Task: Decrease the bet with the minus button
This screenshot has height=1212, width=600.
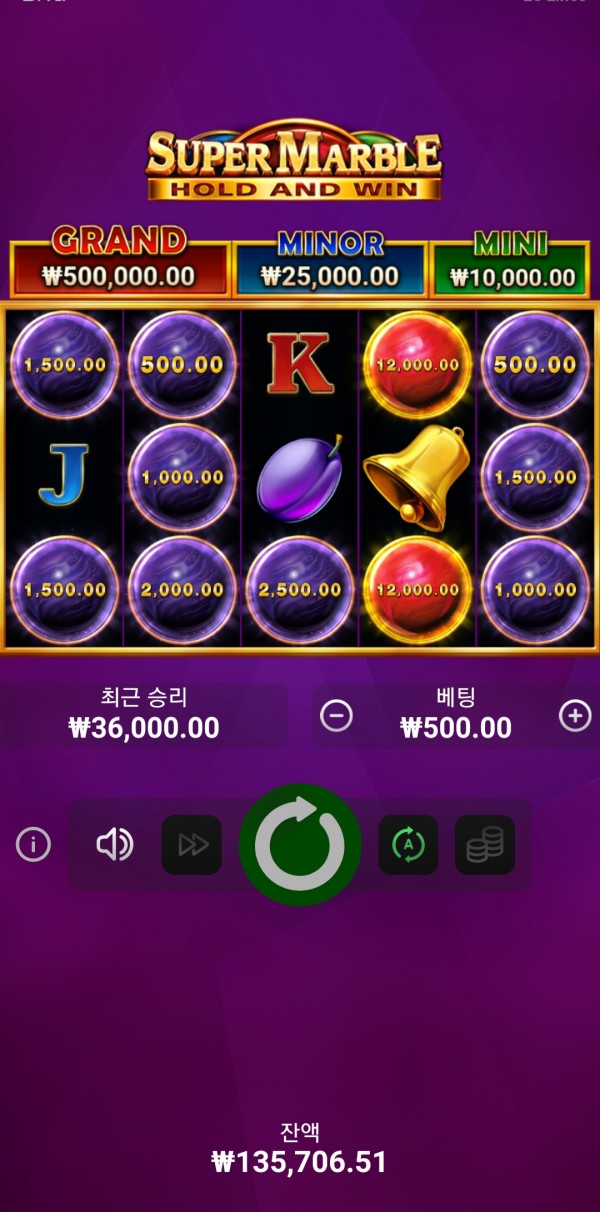Action: [336, 715]
